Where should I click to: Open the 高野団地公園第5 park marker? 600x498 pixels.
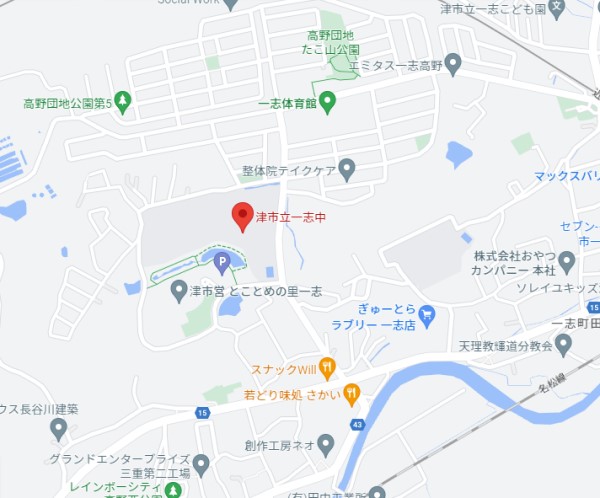[123, 101]
